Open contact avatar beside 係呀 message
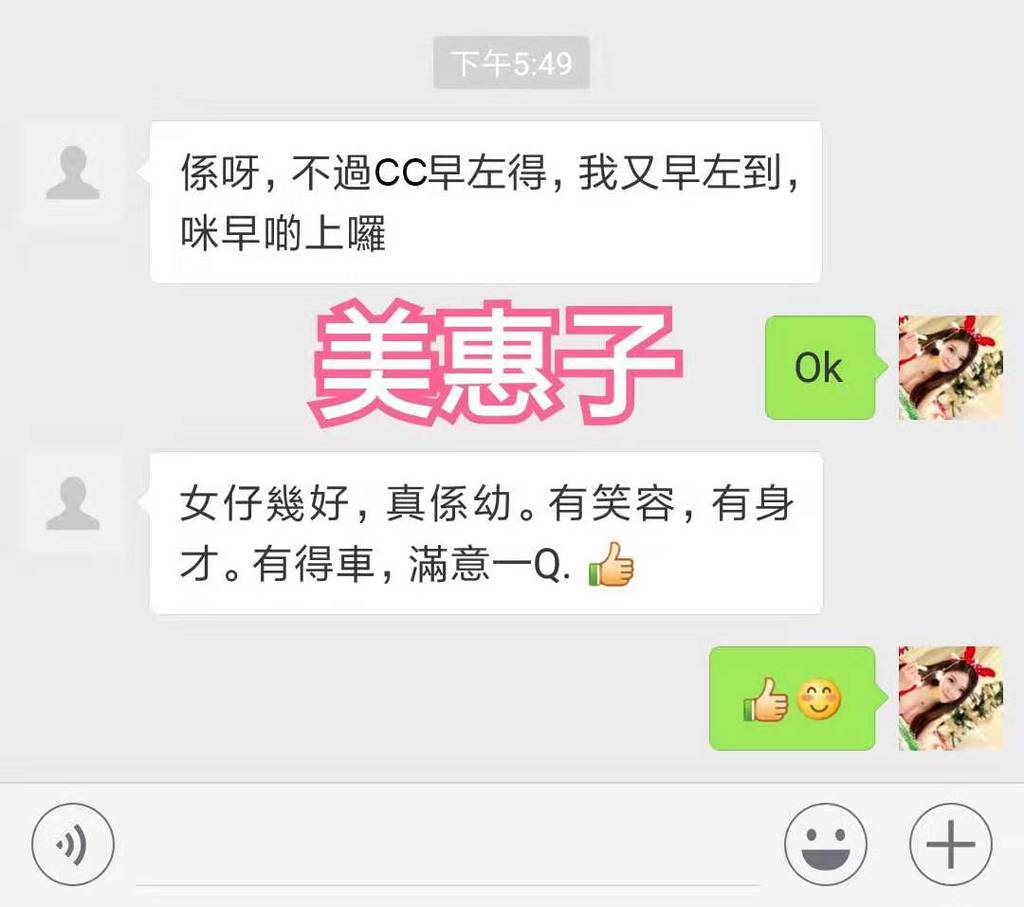1024x907 pixels. (x=73, y=172)
